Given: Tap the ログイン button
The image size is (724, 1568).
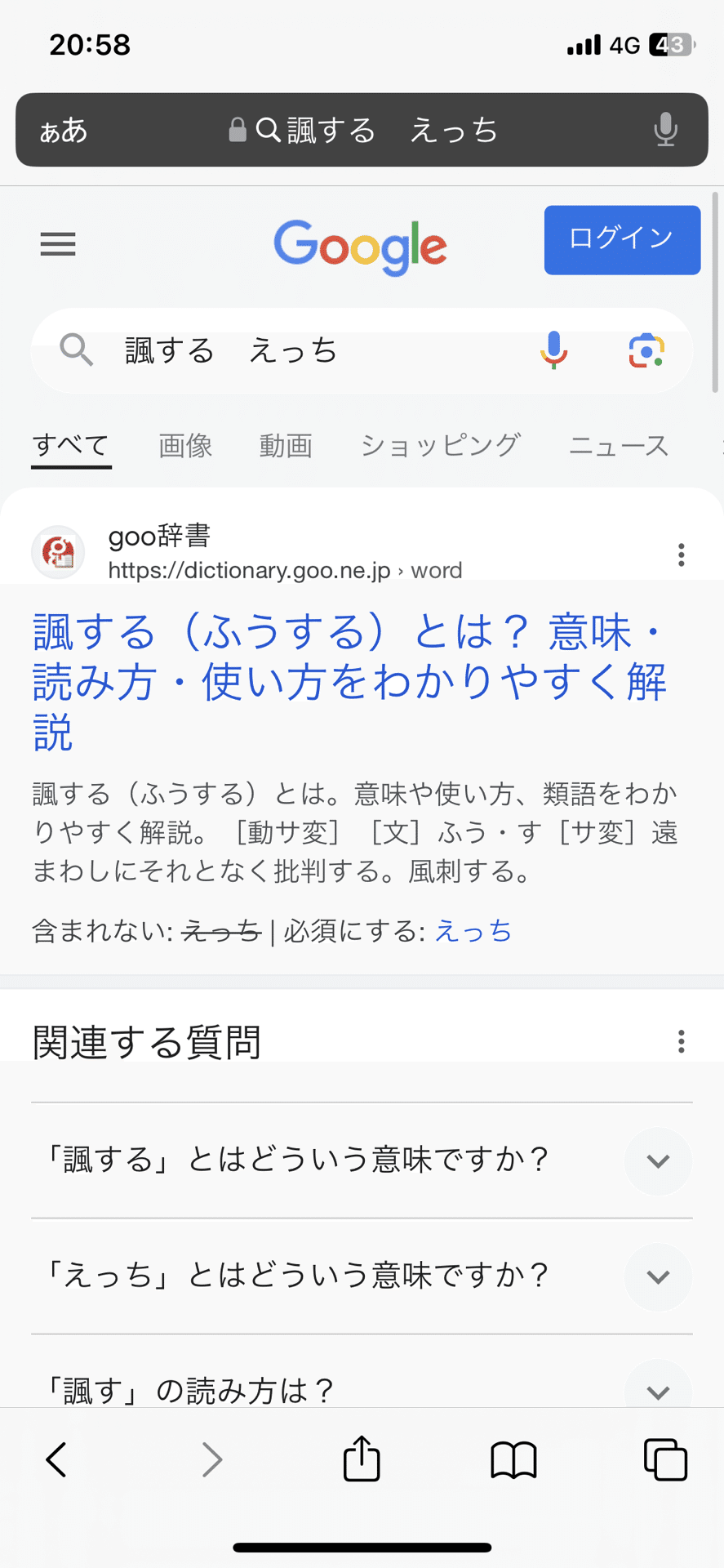Looking at the screenshot, I should [622, 240].
